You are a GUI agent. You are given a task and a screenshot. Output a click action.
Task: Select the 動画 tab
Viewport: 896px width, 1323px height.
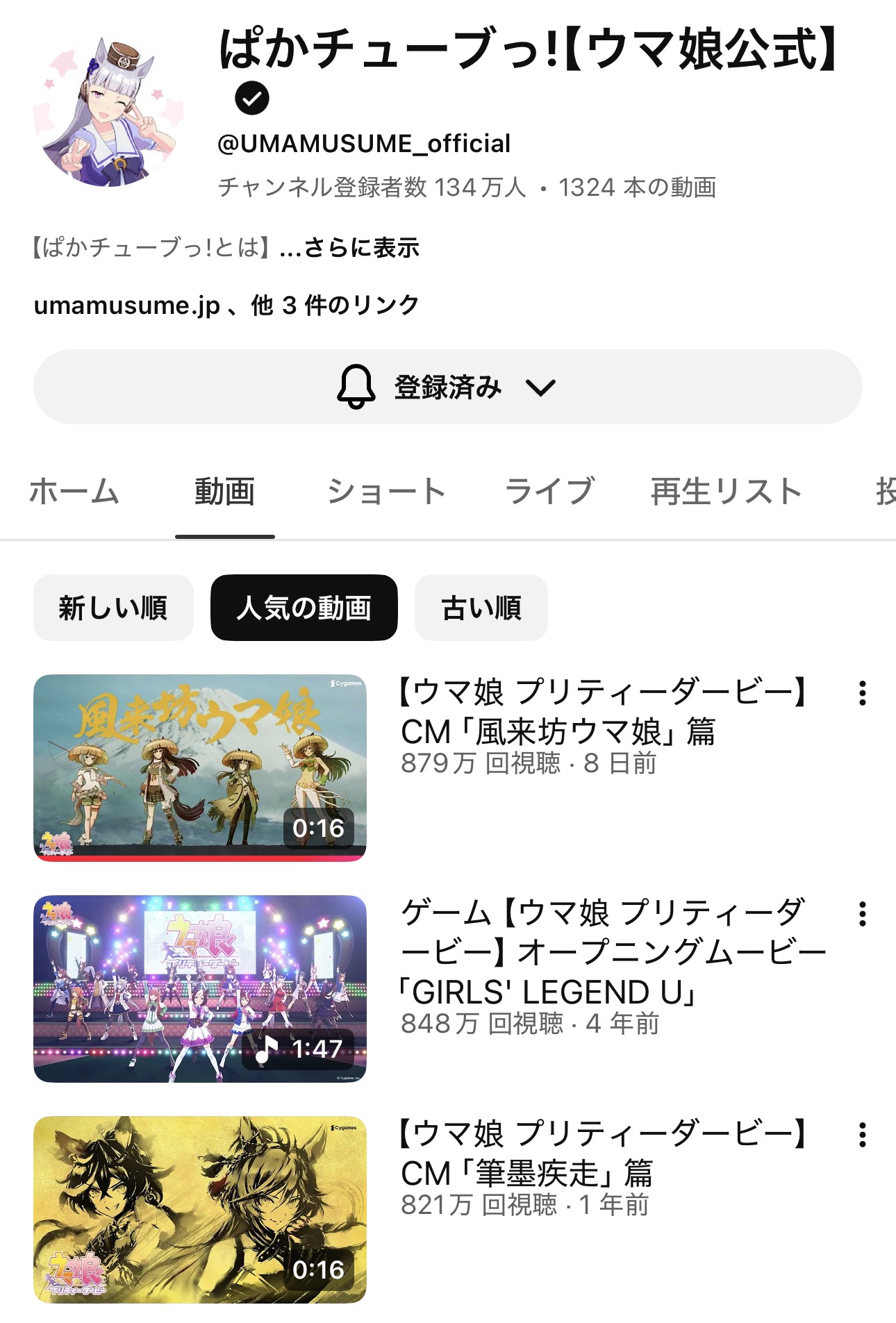[224, 491]
